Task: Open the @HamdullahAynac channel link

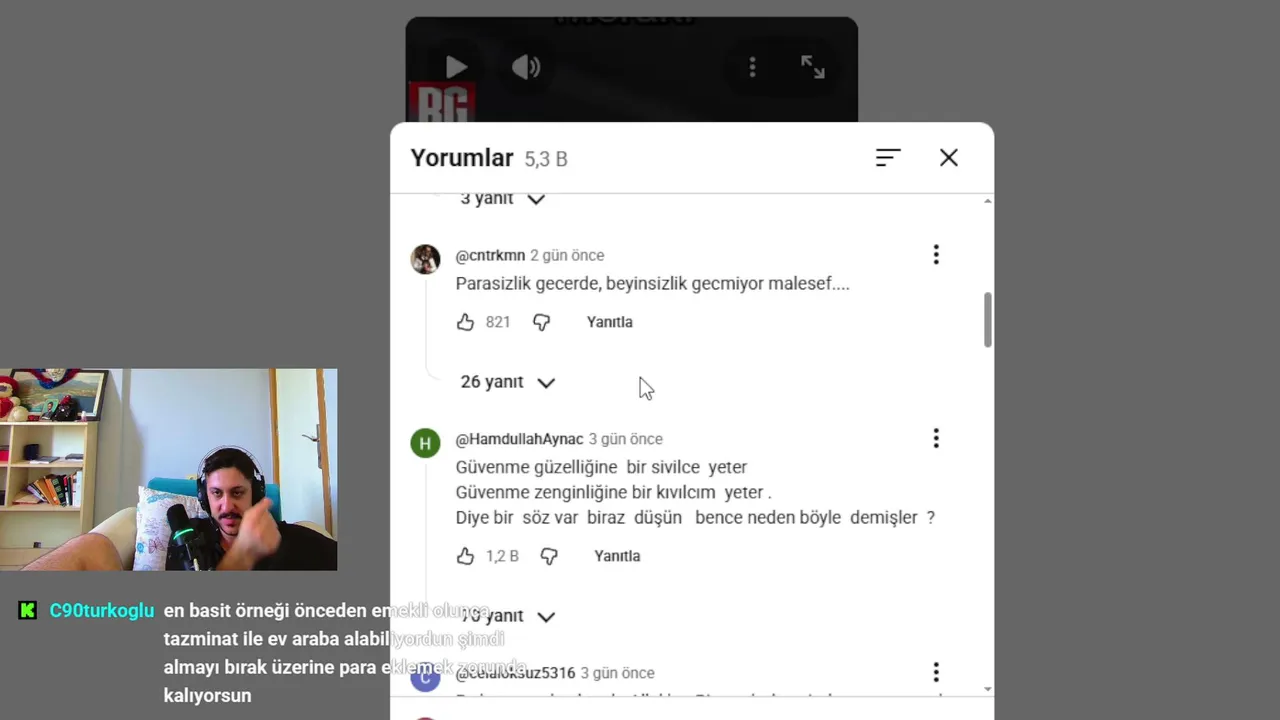Action: click(x=519, y=439)
